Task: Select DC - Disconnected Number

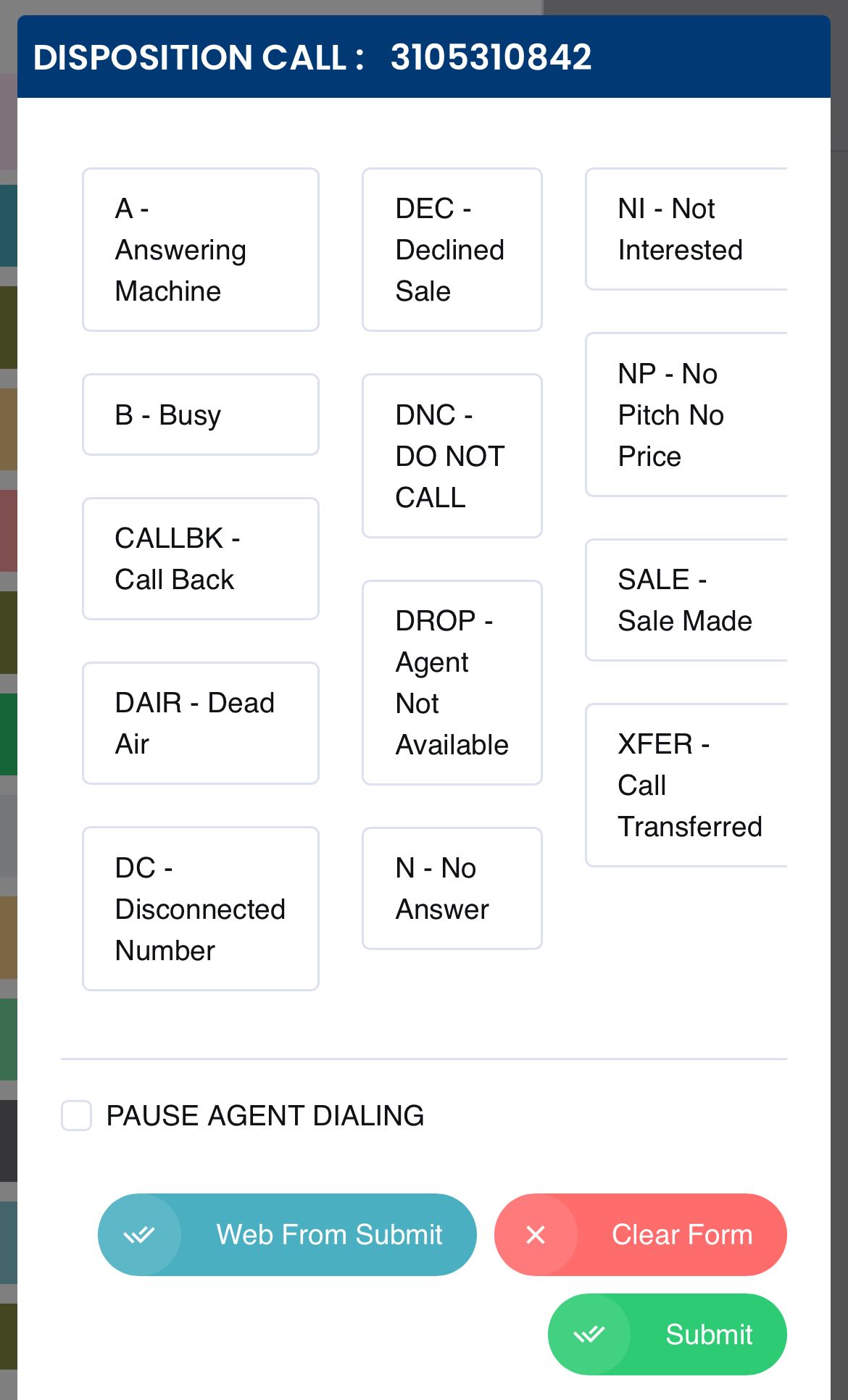Action: click(x=201, y=909)
